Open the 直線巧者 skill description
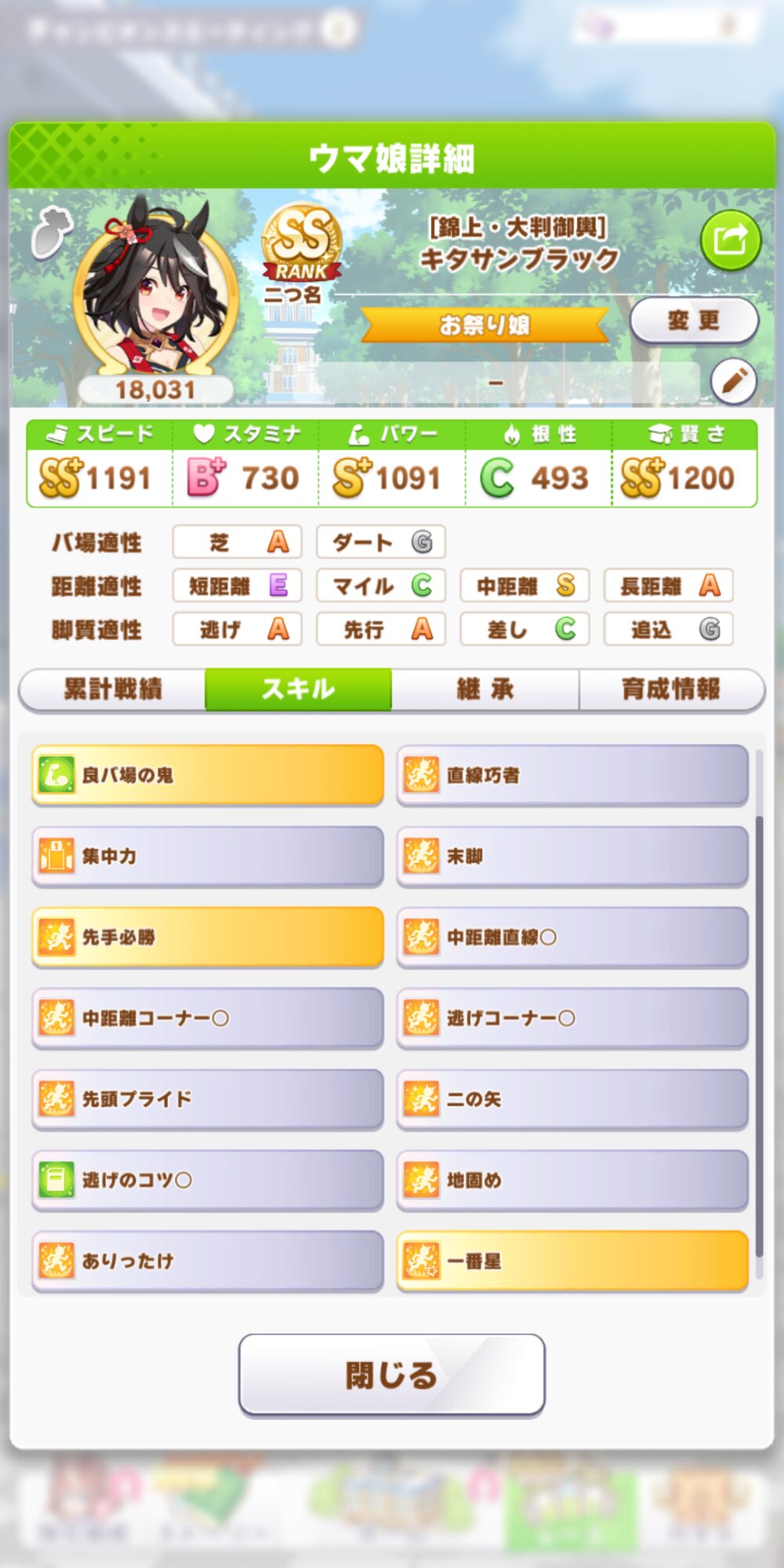Screen dimensions: 784x1568 (572, 775)
